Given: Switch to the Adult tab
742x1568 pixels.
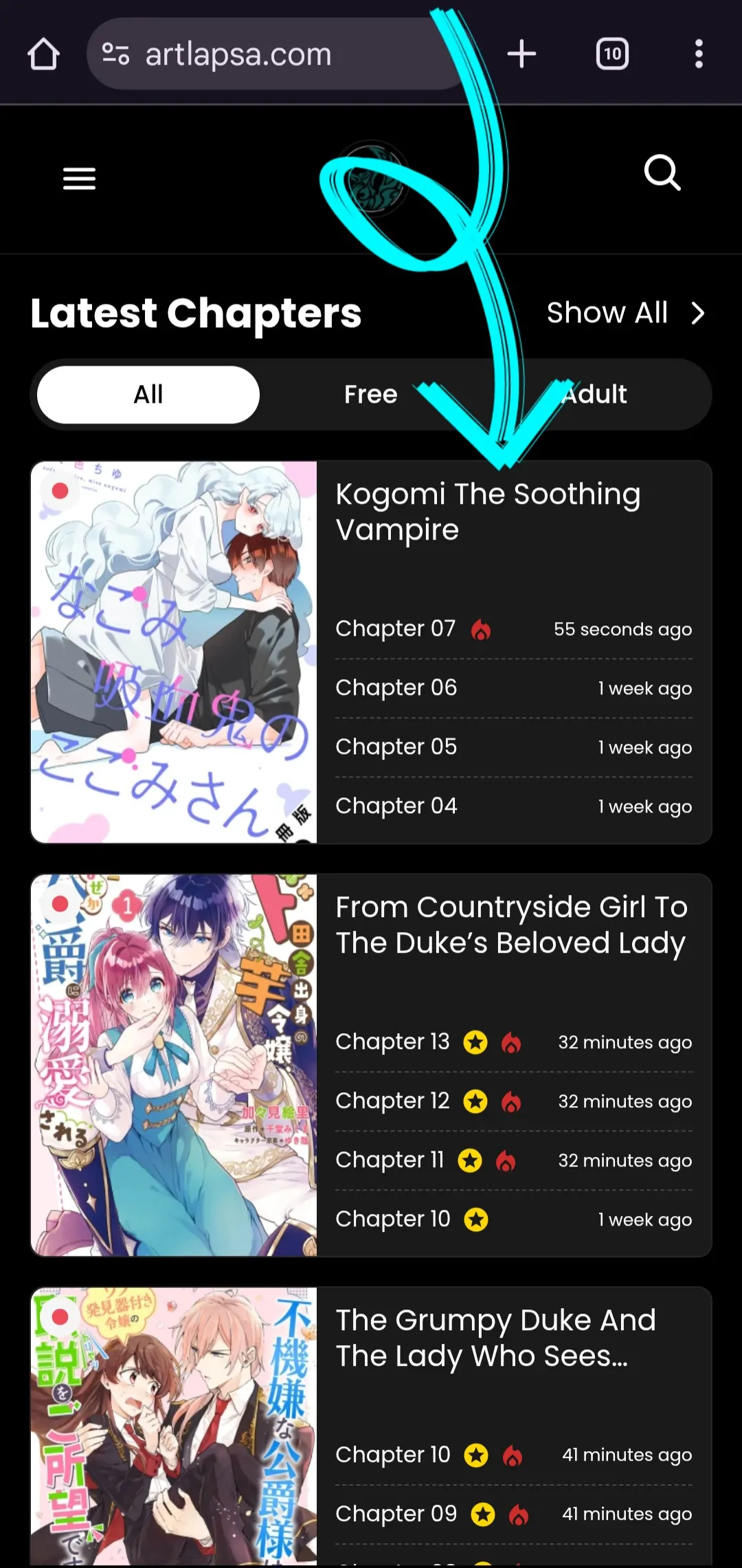Looking at the screenshot, I should (x=595, y=395).
